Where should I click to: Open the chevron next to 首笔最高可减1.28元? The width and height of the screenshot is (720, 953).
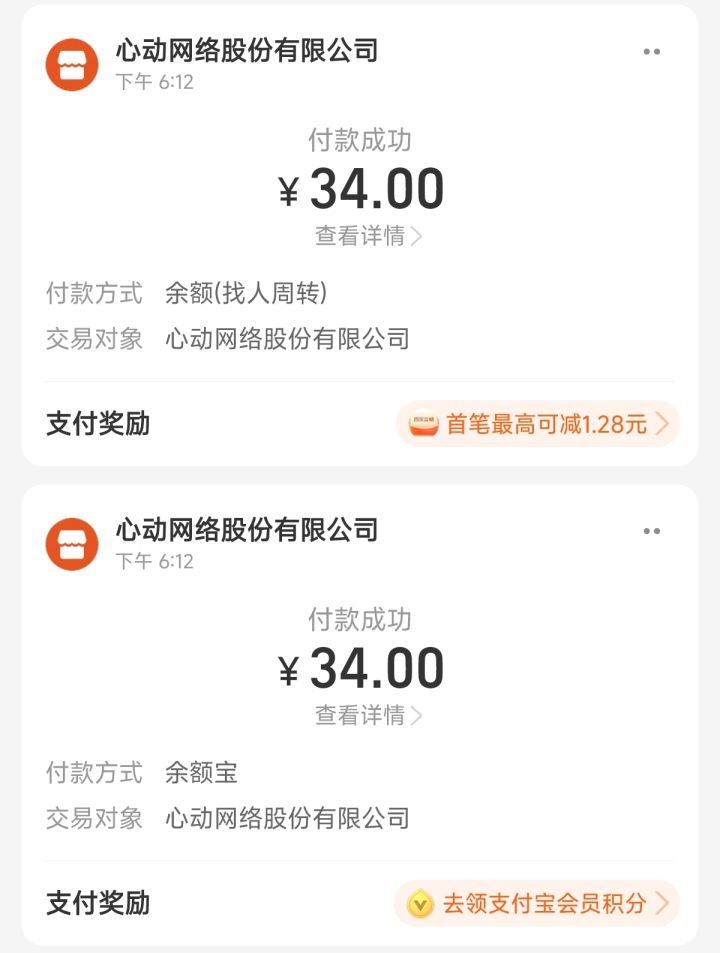pos(664,424)
